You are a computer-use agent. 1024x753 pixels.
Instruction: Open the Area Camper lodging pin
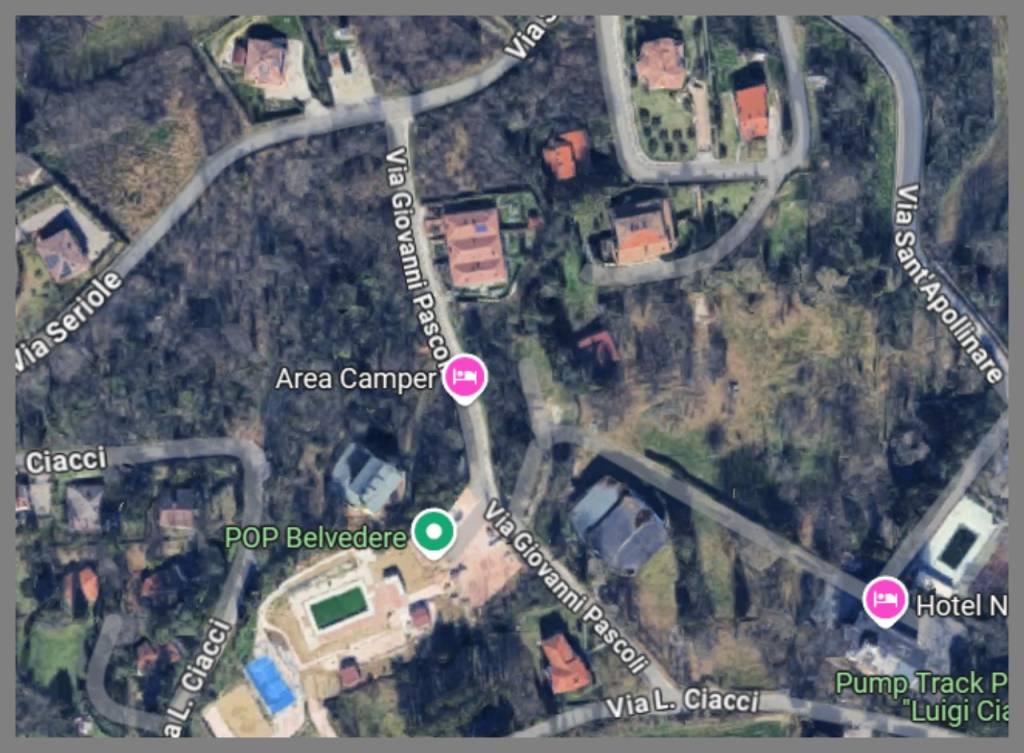click(x=465, y=377)
